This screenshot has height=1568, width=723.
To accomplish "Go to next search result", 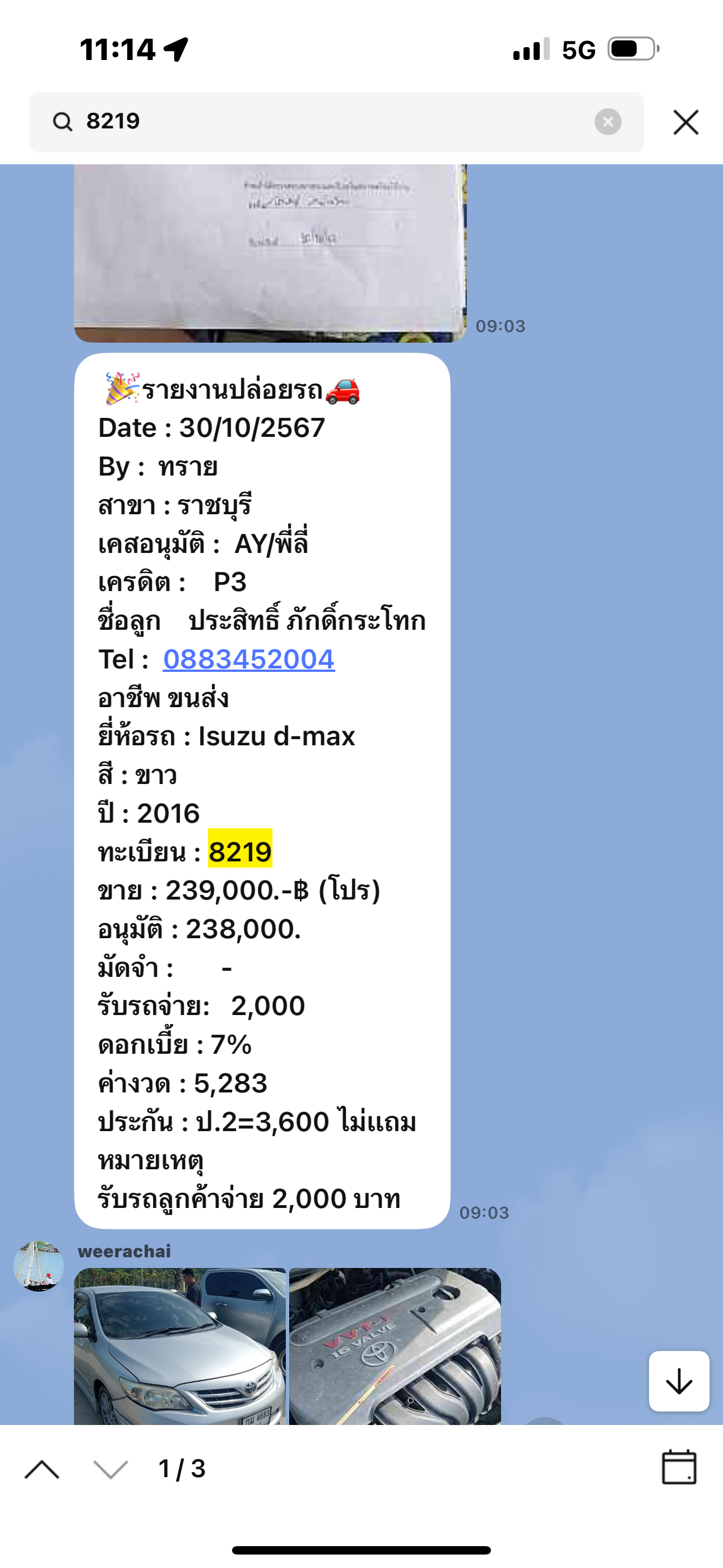I will point(111,1469).
